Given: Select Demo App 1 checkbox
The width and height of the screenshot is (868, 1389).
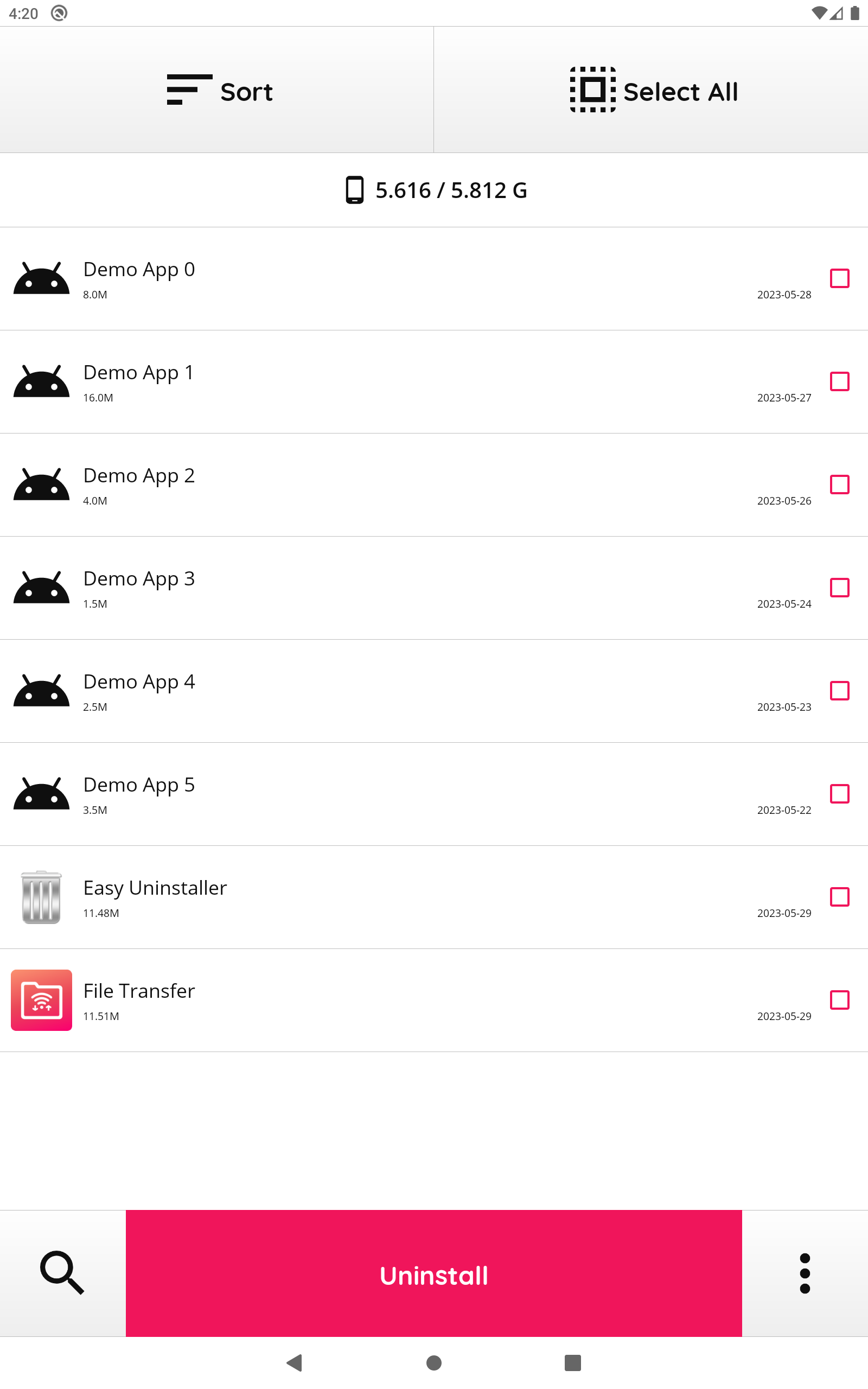Looking at the screenshot, I should coord(839,381).
